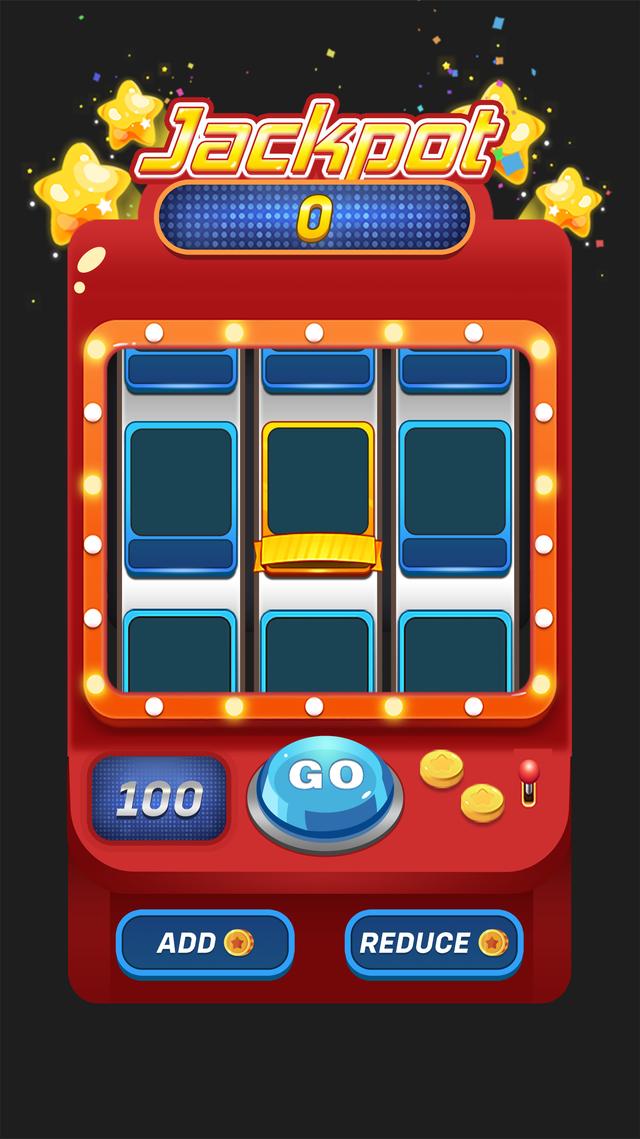Lower the bet with REDUCE
Image resolution: width=640 pixels, height=1139 pixels.
[433, 942]
